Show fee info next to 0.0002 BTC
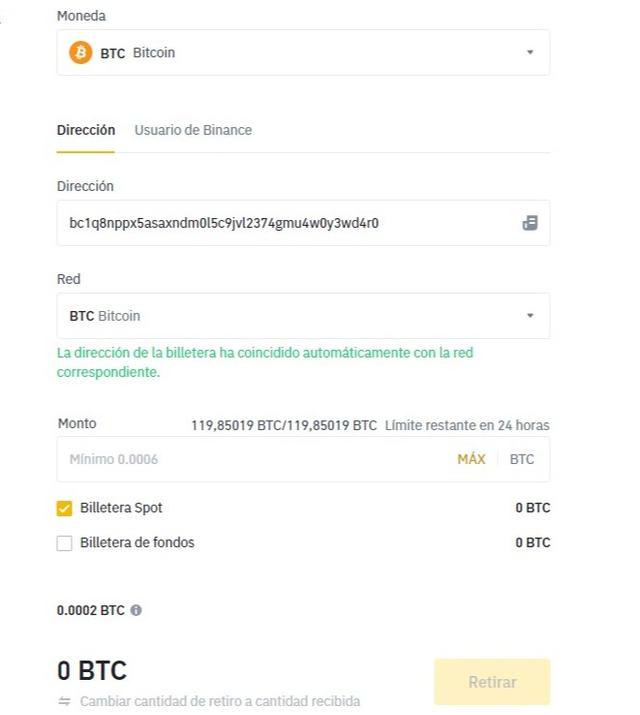This screenshot has width=640, height=715. tap(136, 610)
